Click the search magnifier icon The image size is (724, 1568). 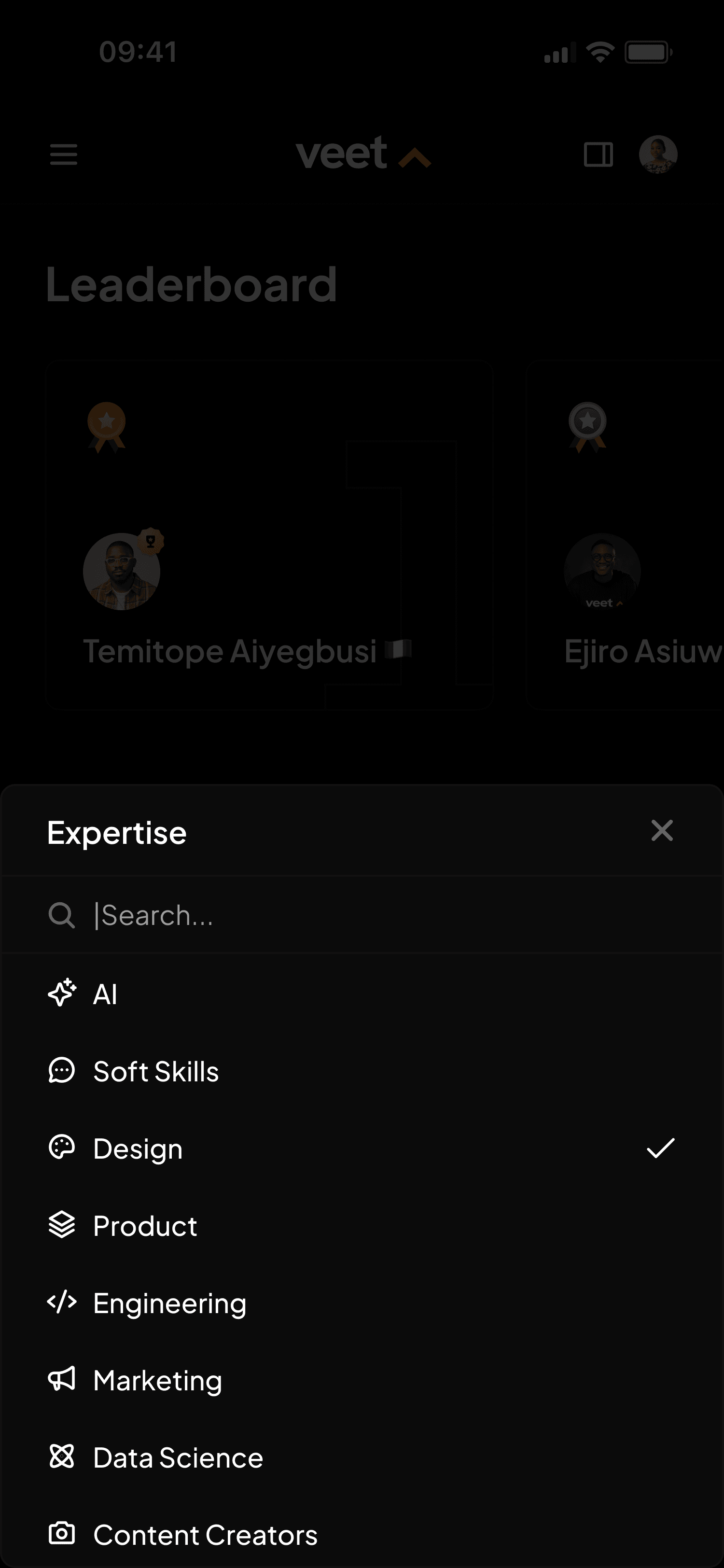[61, 914]
